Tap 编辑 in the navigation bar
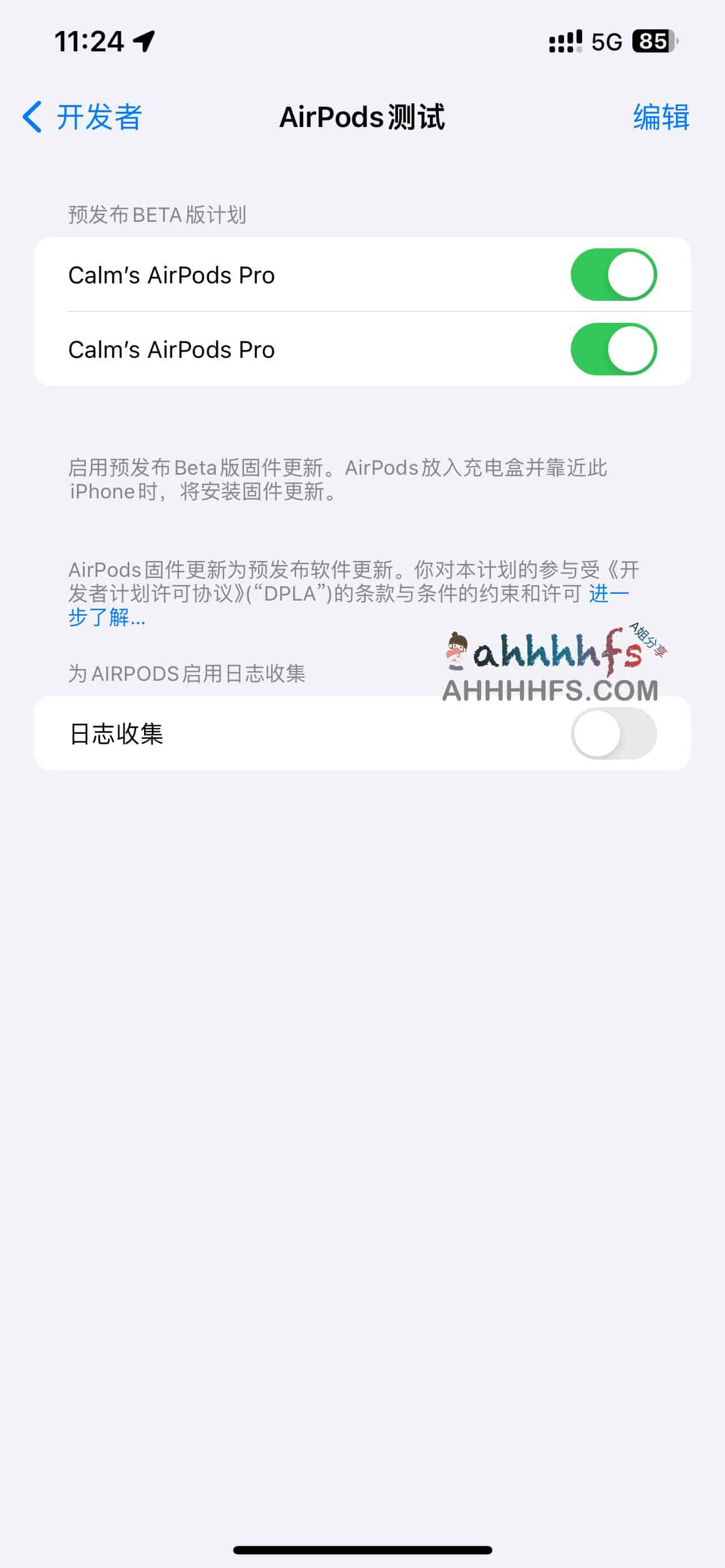This screenshot has width=725, height=1568. pos(661,117)
